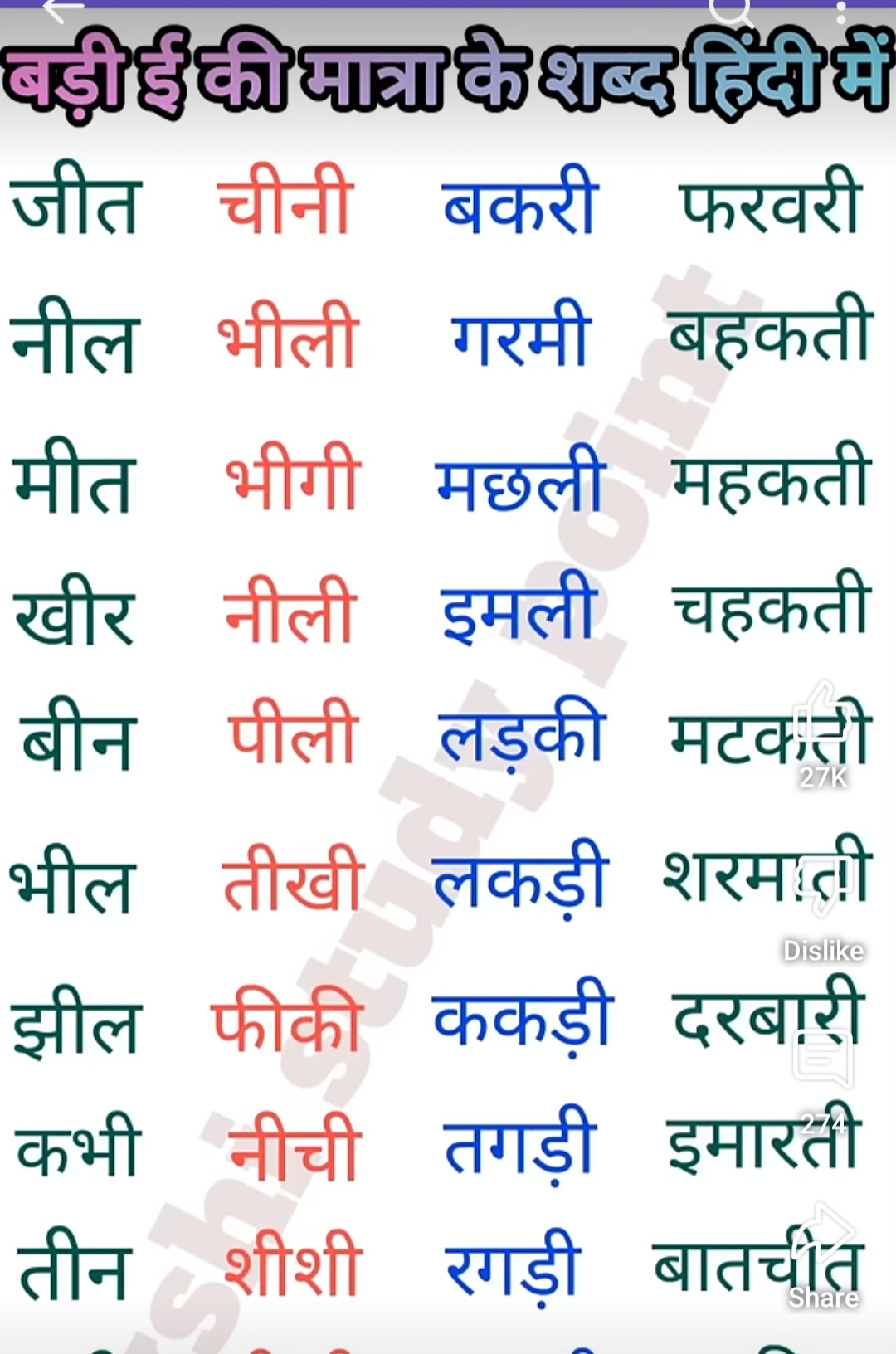This screenshot has width=896, height=1354.
Task: Open search from the top bar
Action: [x=732, y=12]
